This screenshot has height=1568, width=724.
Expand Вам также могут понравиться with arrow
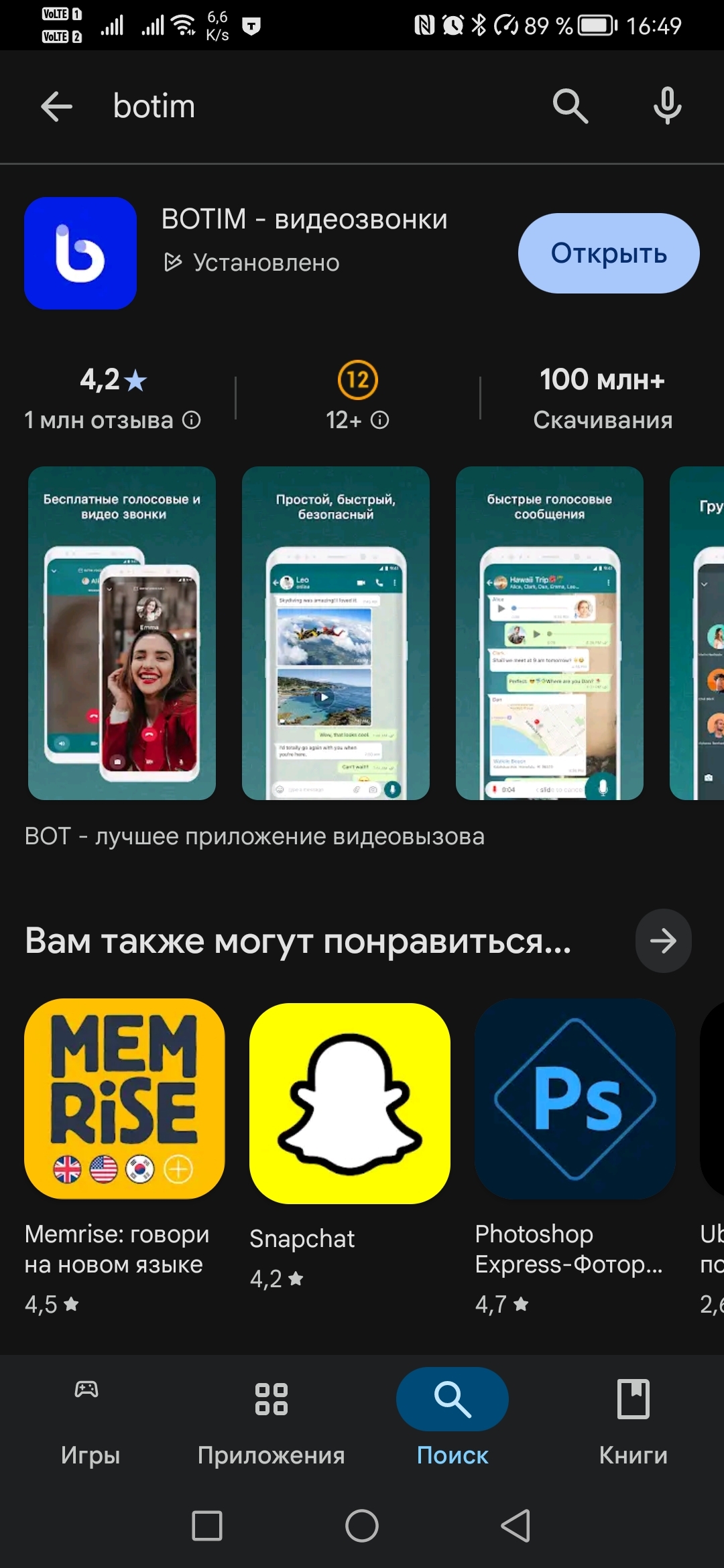[663, 941]
